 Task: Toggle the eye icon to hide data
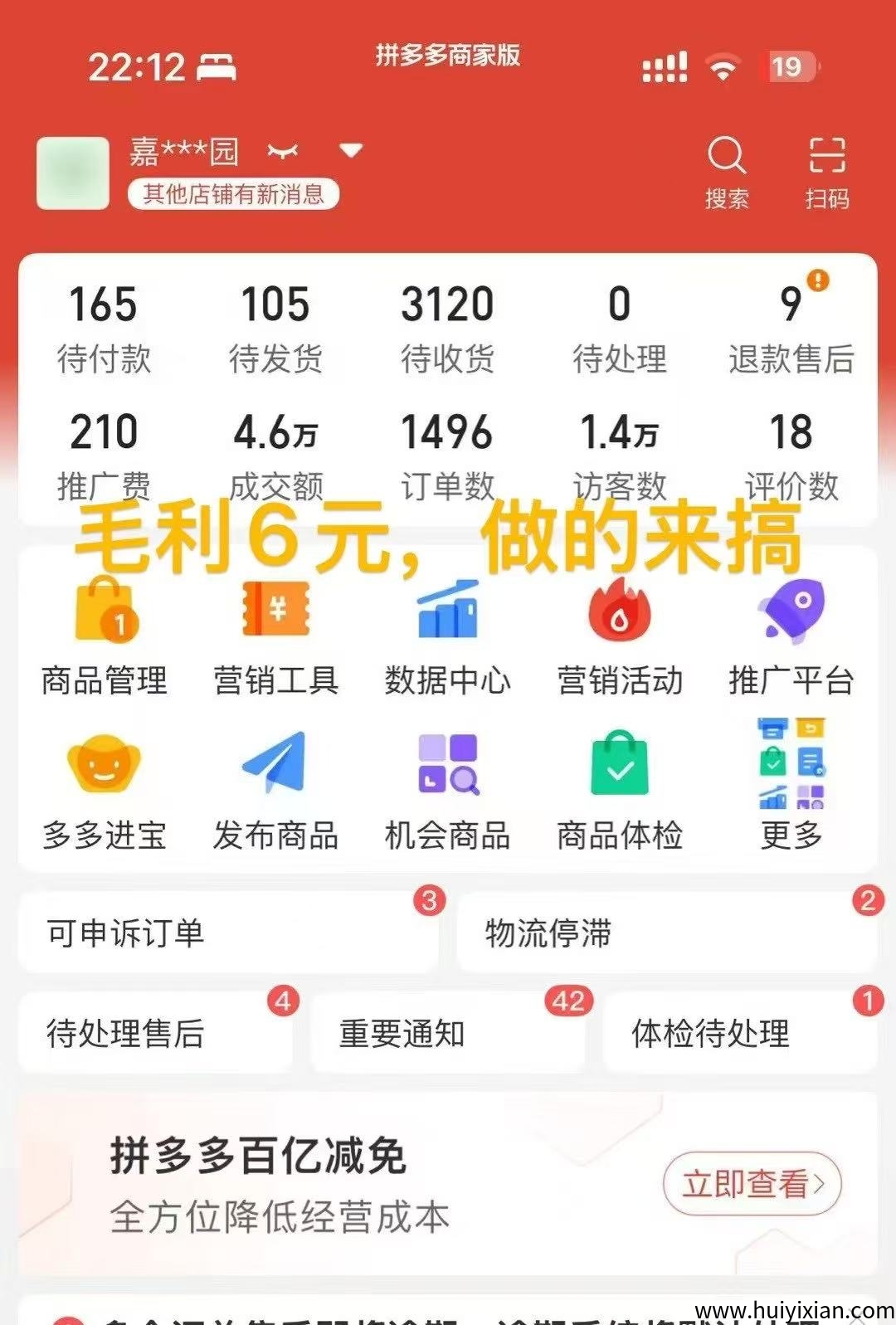(282, 151)
